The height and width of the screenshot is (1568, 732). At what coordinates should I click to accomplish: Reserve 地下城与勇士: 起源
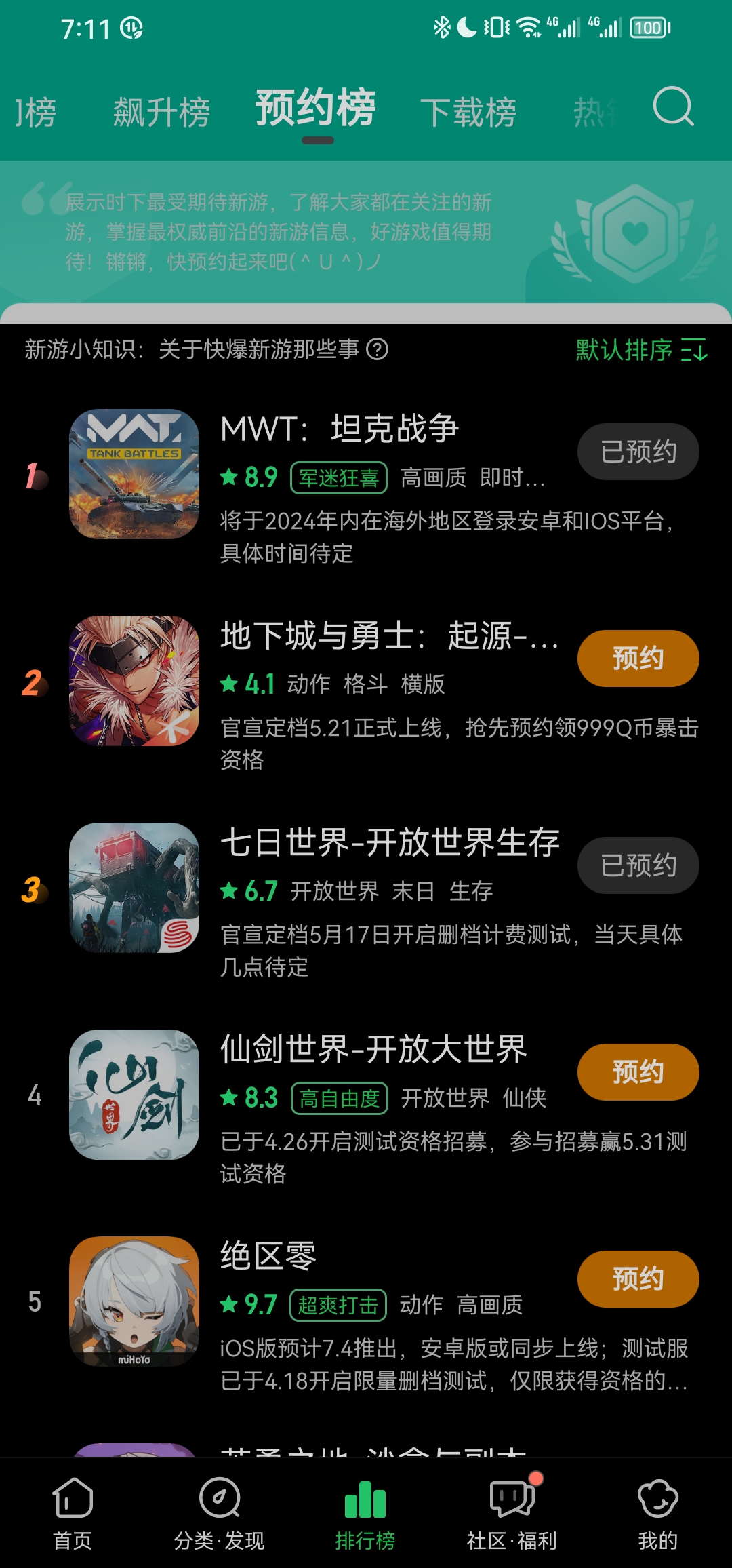(x=638, y=659)
